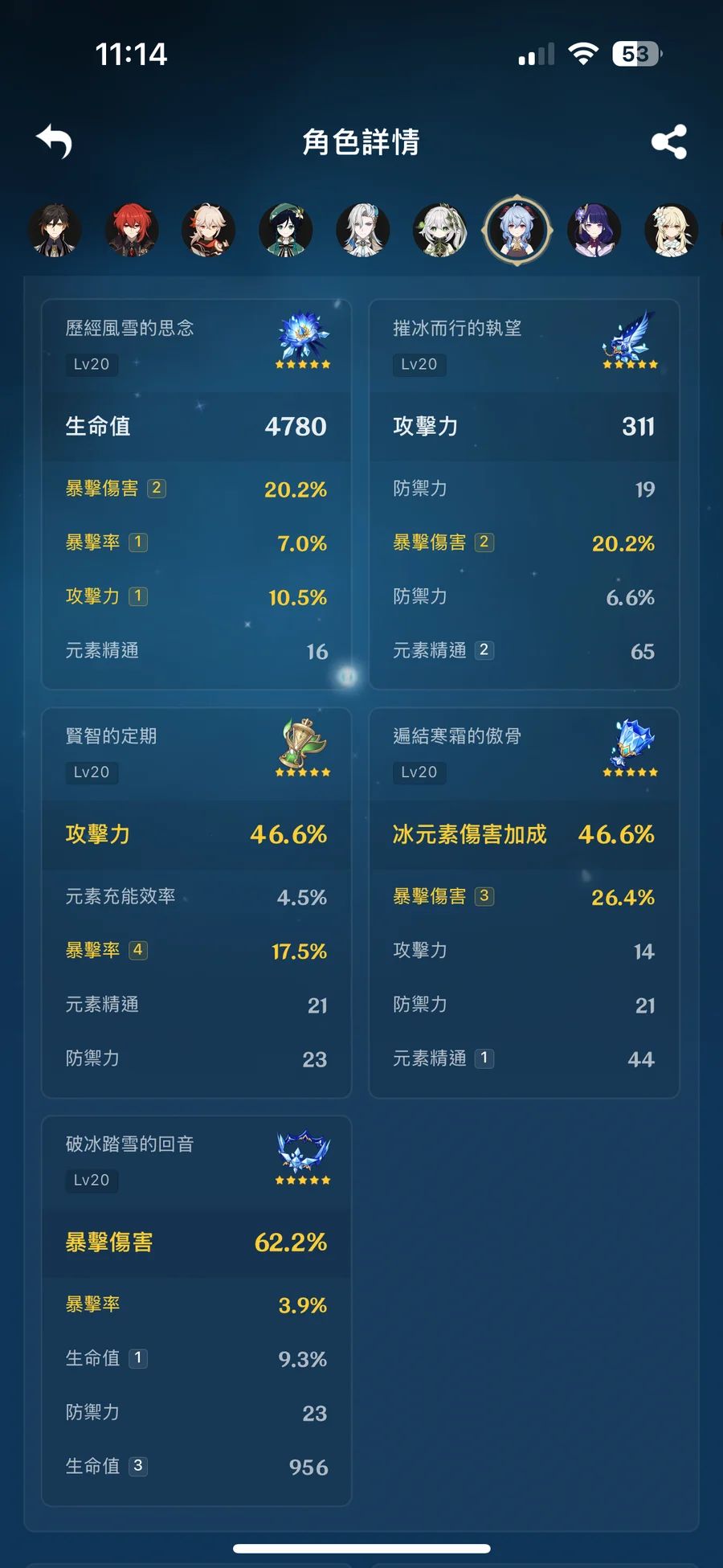Open the 歷經風雪的思念 flower artifact card
This screenshot has width=723, height=1568.
[197, 494]
